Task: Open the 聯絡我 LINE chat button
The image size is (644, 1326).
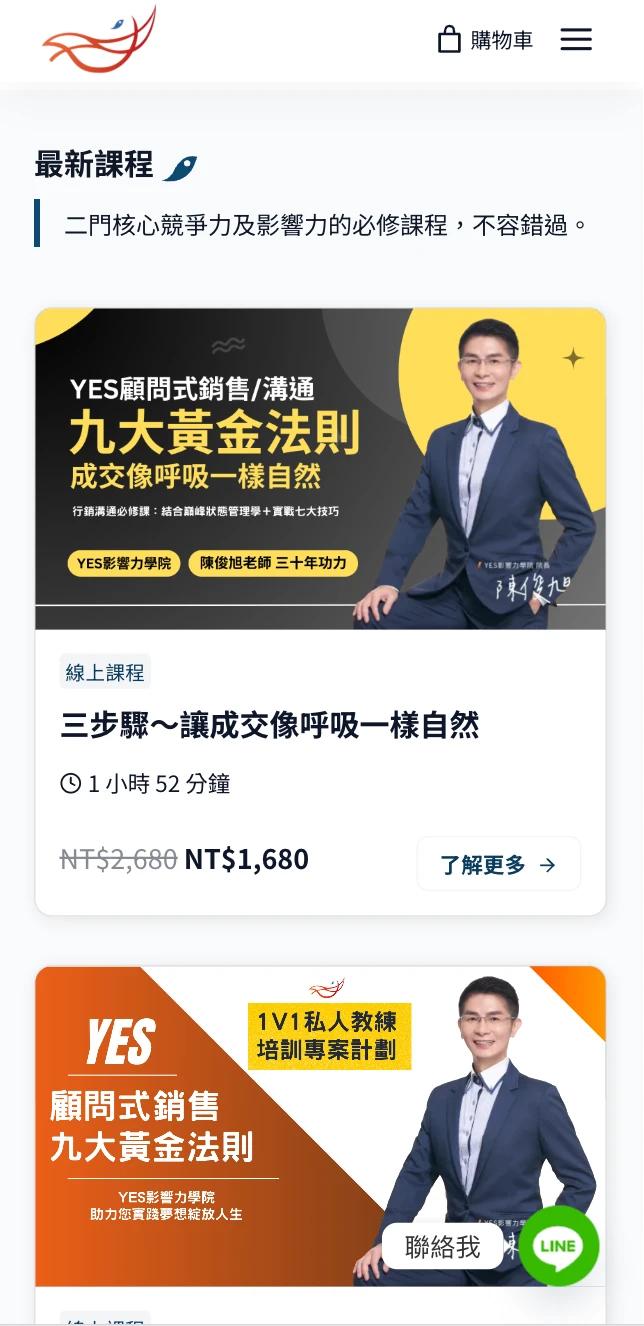Action: click(x=558, y=1246)
